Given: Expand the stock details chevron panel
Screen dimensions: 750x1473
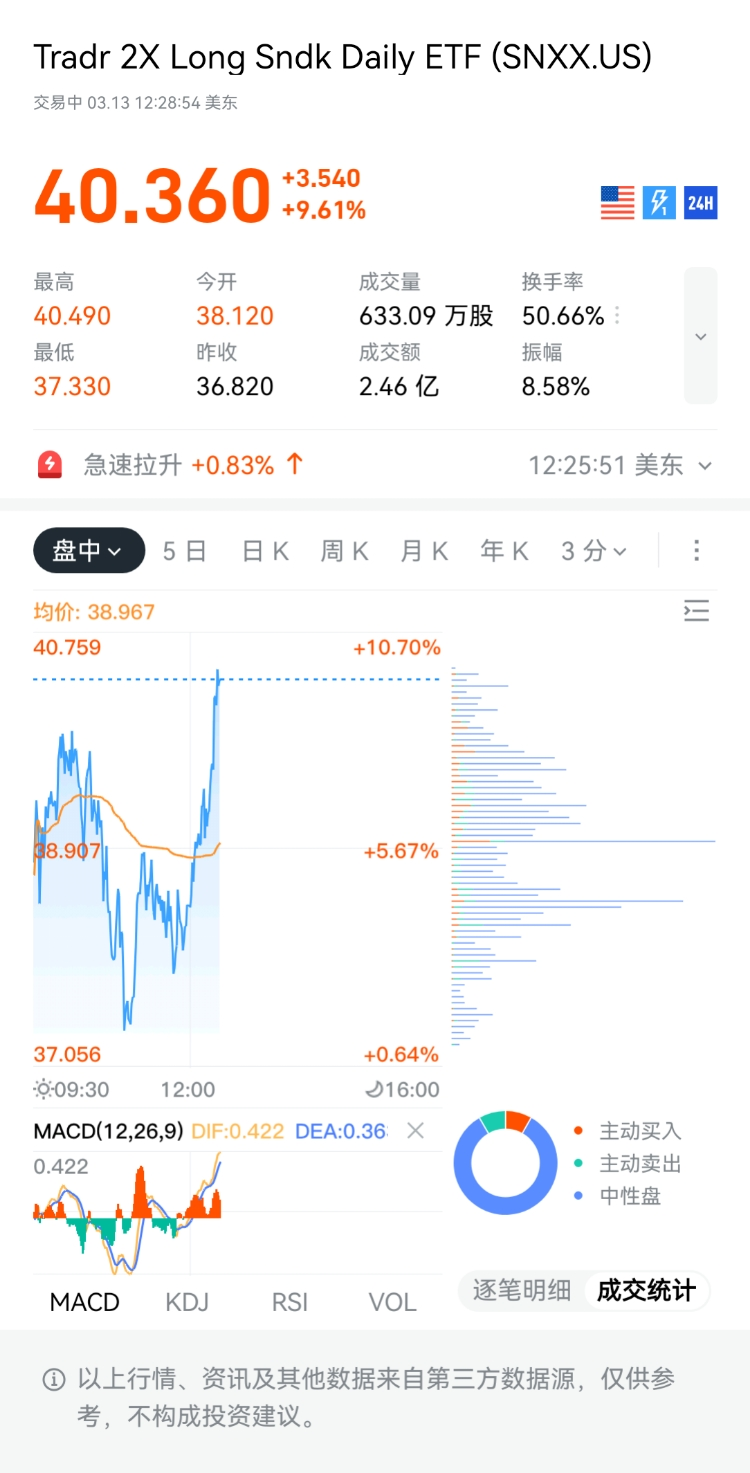Looking at the screenshot, I should (700, 336).
